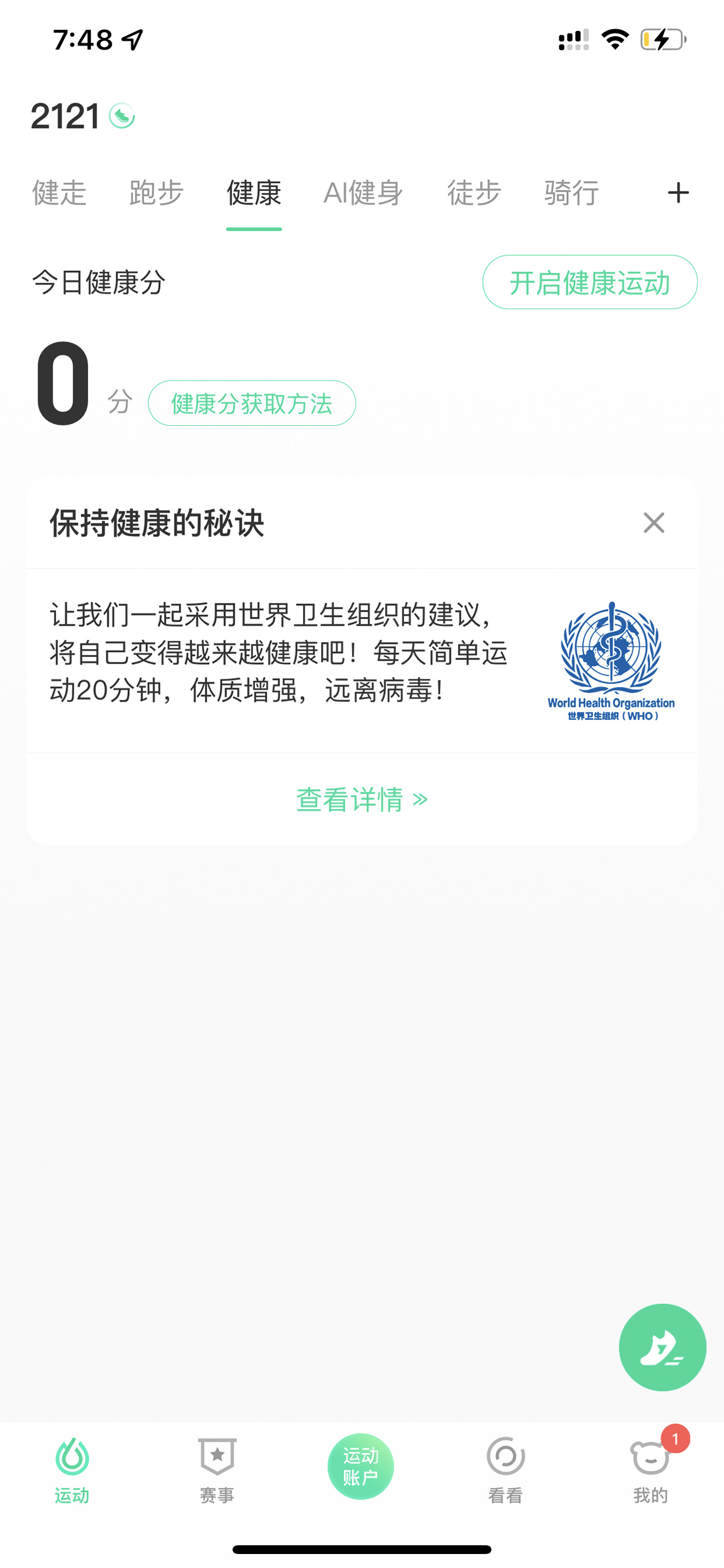Select the AI健身 tab
This screenshot has height=1568, width=724.
[x=363, y=193]
